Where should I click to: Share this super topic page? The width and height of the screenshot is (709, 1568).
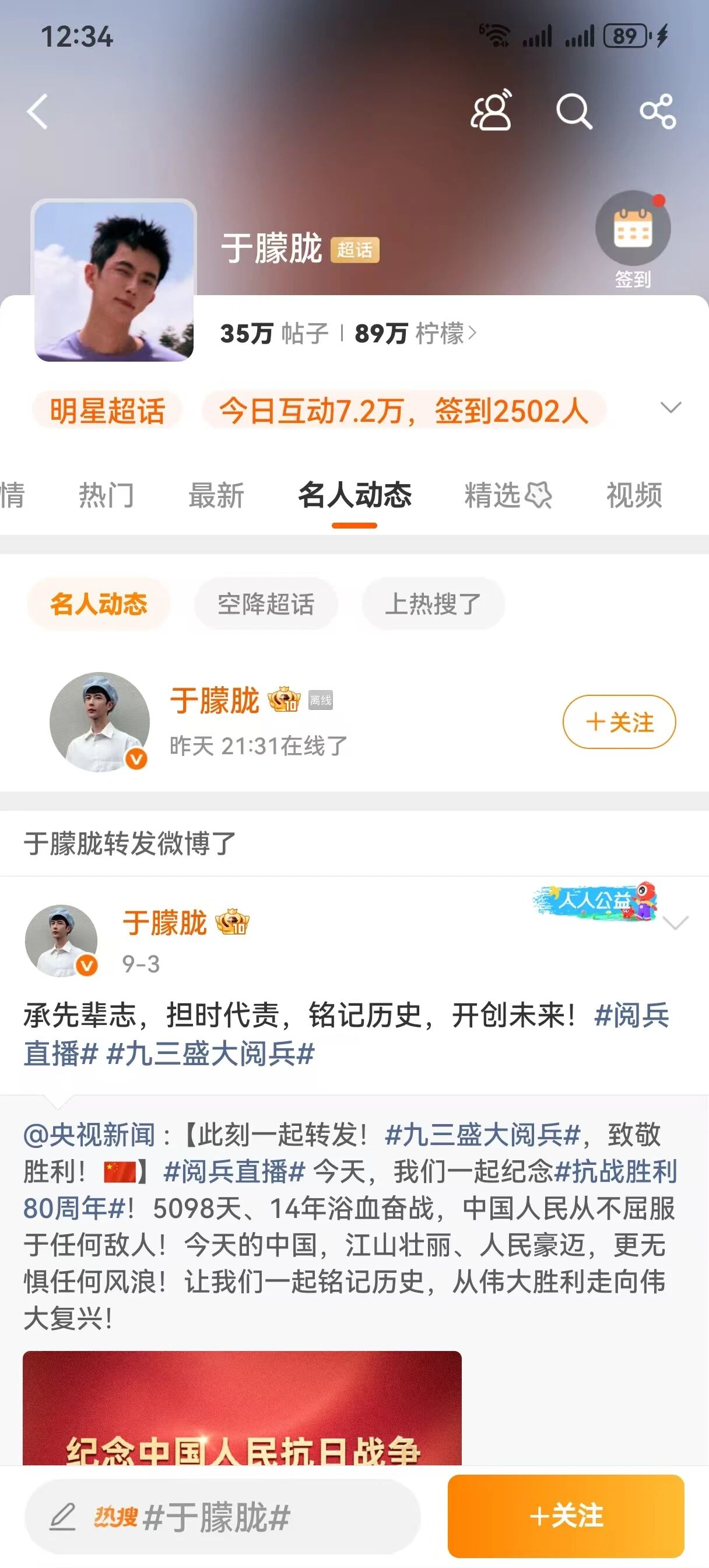[657, 111]
